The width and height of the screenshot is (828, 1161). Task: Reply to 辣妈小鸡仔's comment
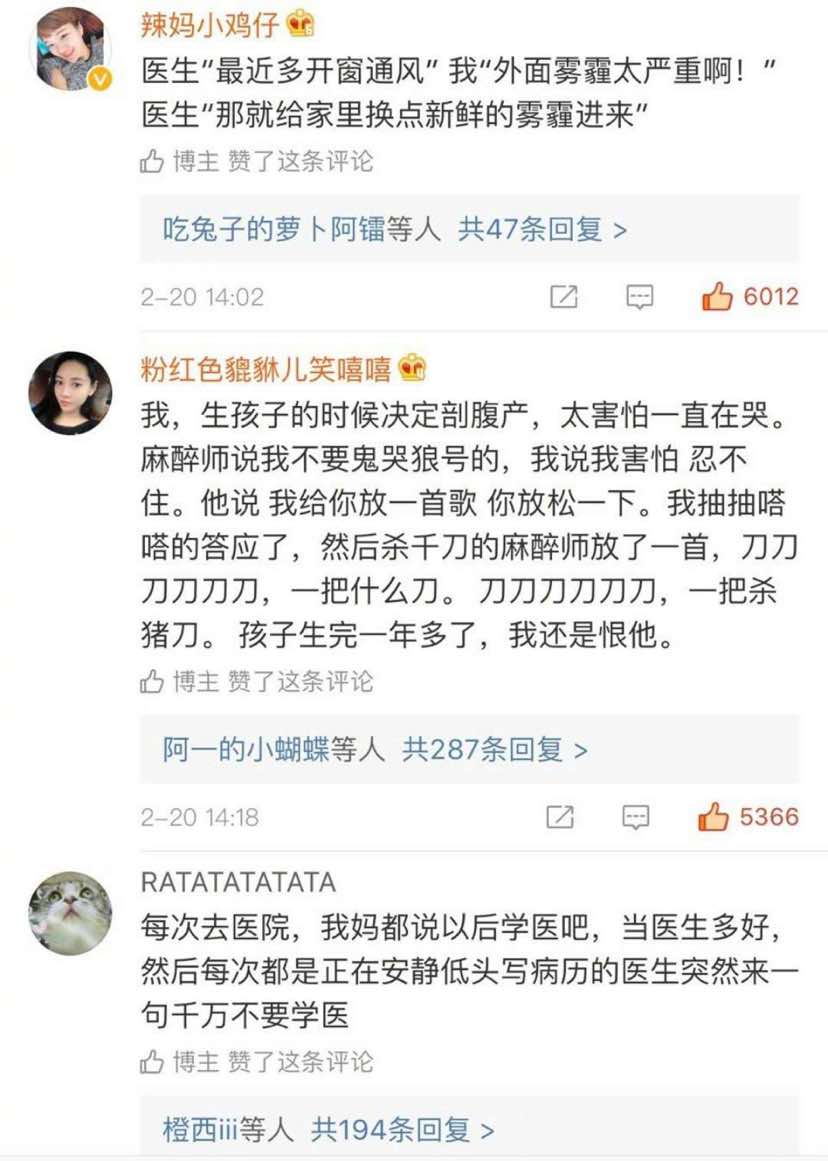(640, 297)
